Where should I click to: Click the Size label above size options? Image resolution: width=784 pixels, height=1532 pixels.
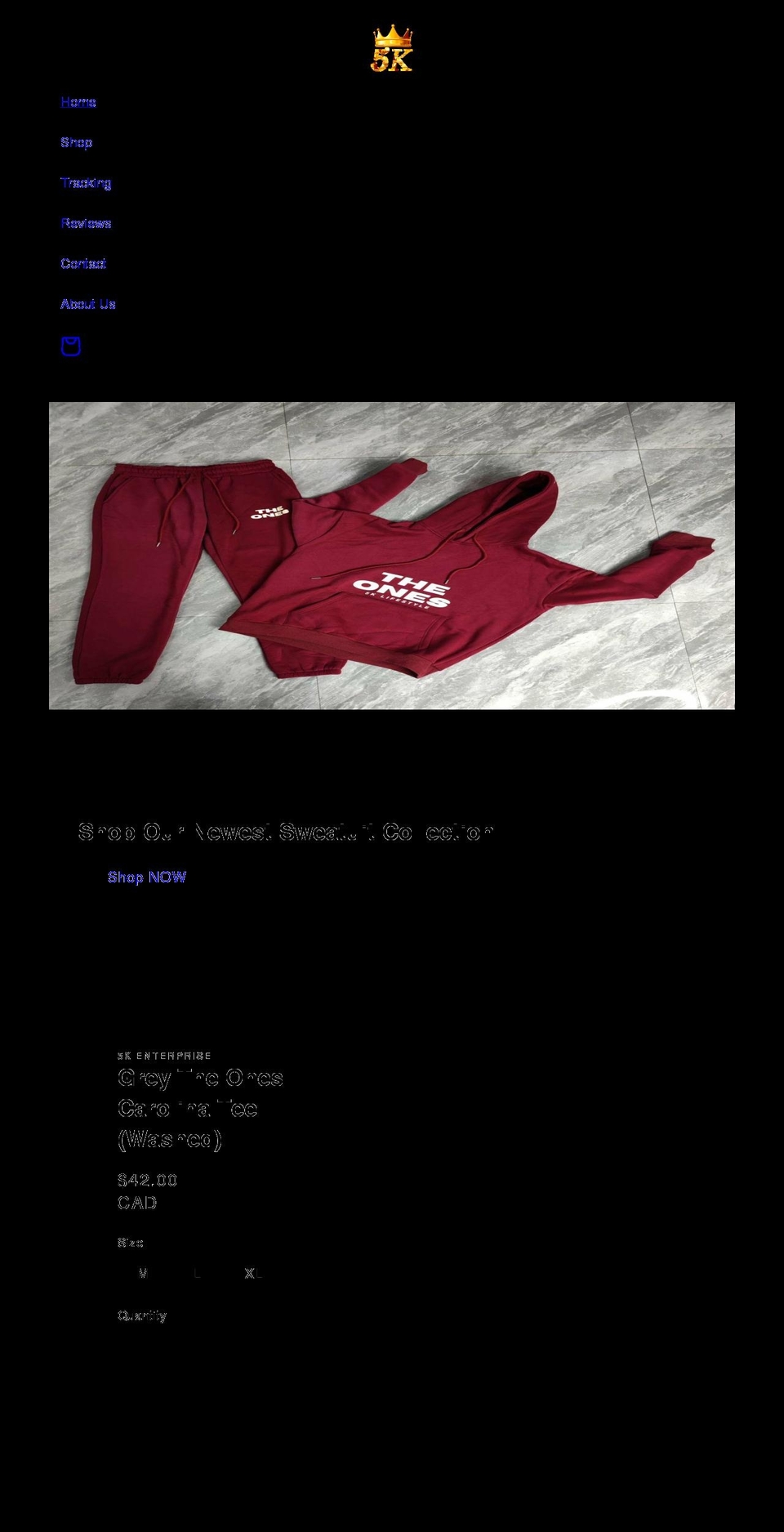[129, 1242]
